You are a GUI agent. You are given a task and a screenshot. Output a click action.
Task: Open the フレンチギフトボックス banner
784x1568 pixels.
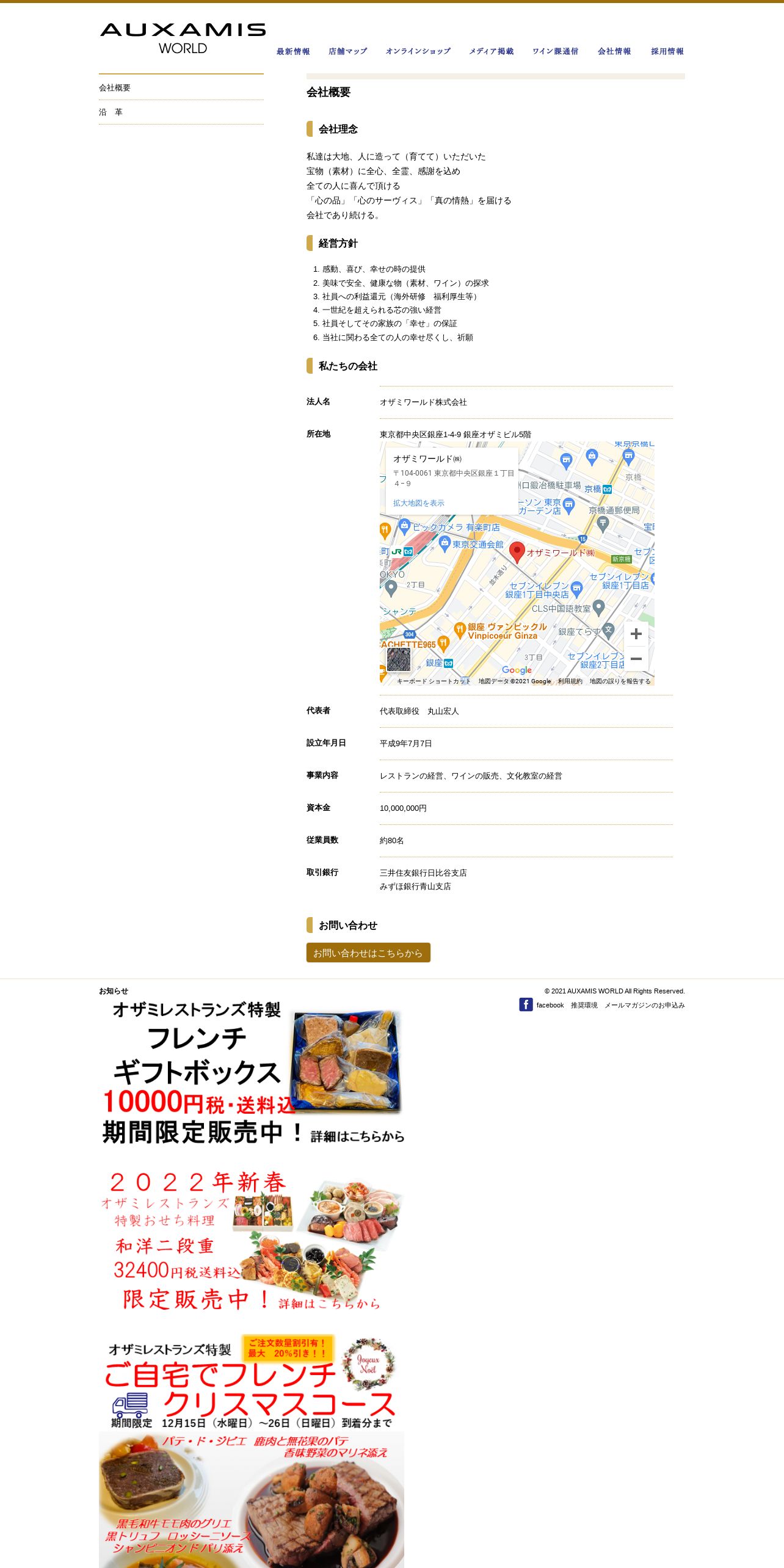click(252, 1072)
